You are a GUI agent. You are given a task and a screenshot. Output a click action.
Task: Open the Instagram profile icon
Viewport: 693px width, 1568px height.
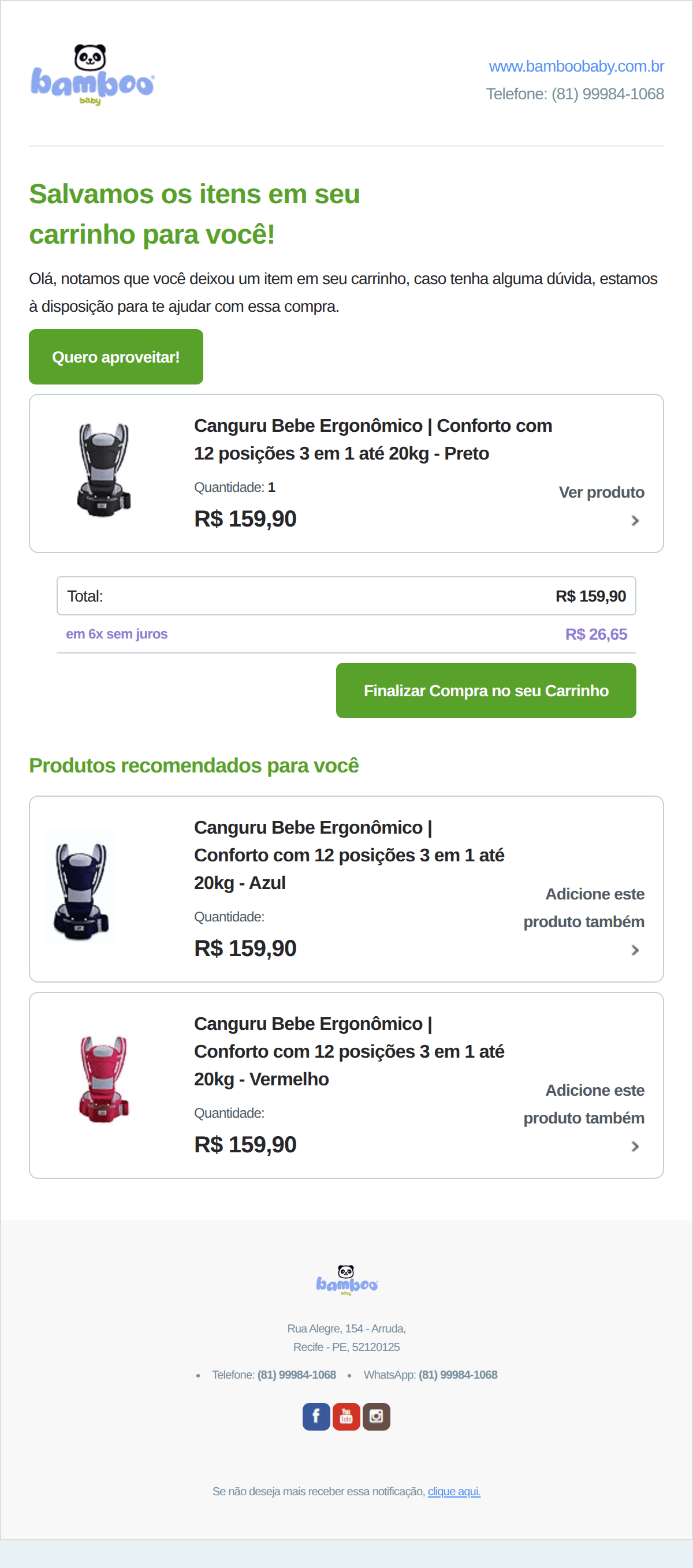click(x=377, y=1416)
